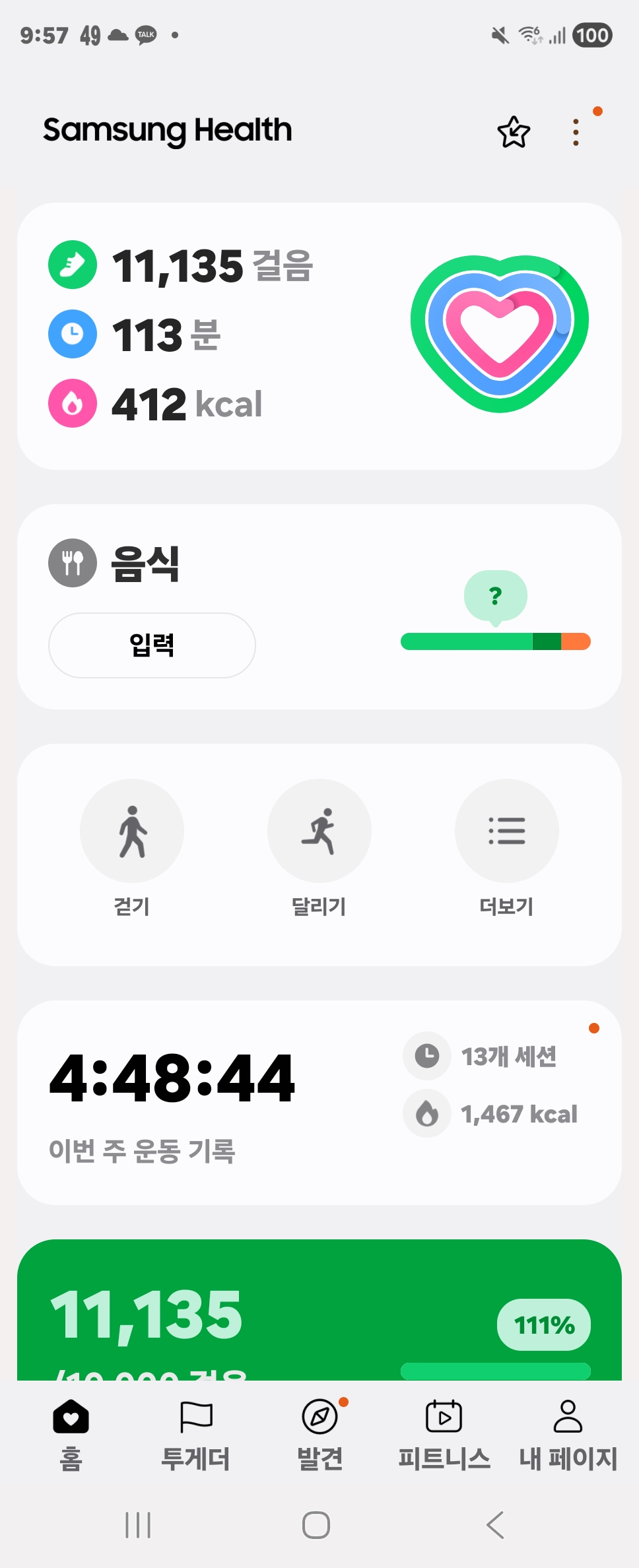
Task: Go back with the system back button
Action: coord(495,1525)
